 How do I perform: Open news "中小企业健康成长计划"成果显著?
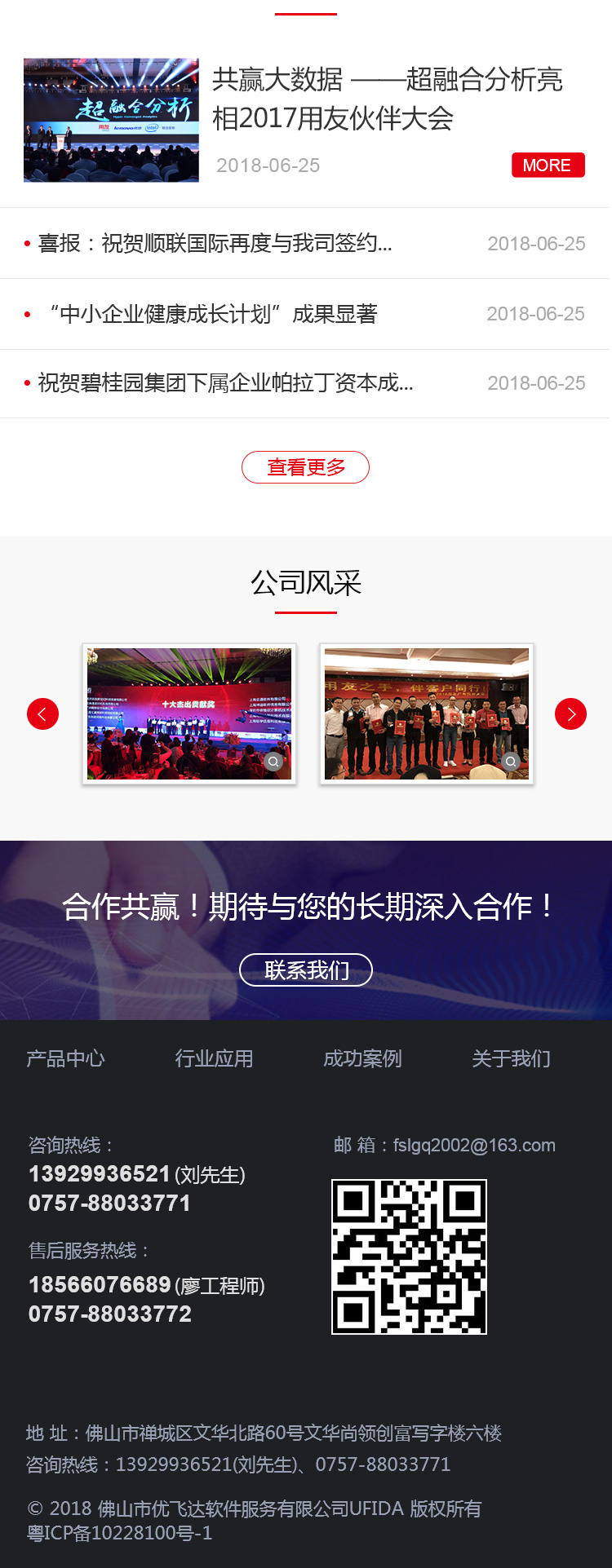pyautogui.click(x=213, y=314)
